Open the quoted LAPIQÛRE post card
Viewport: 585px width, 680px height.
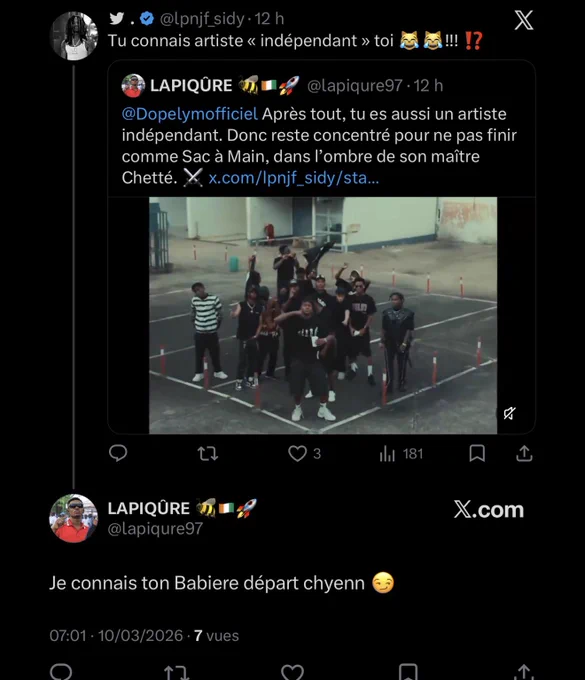[321, 247]
